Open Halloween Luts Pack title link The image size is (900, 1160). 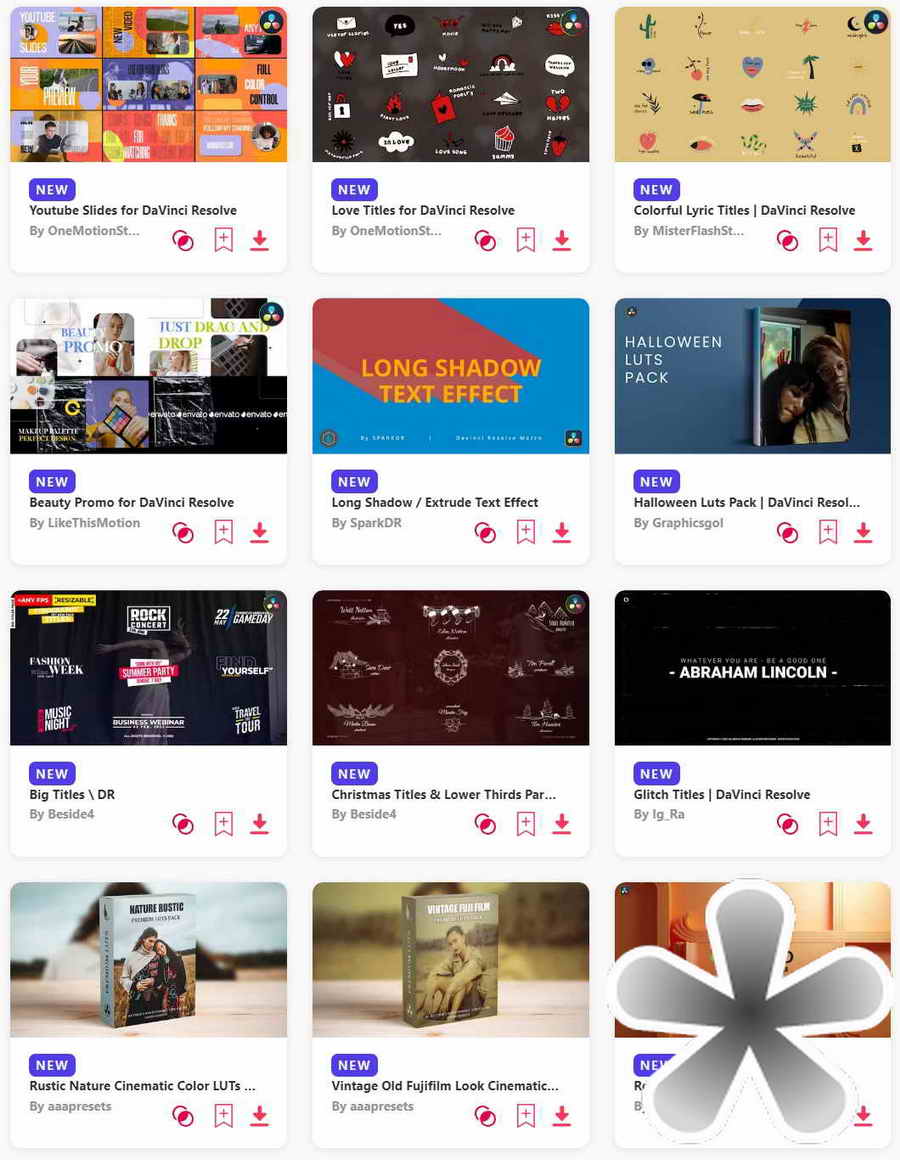(746, 502)
